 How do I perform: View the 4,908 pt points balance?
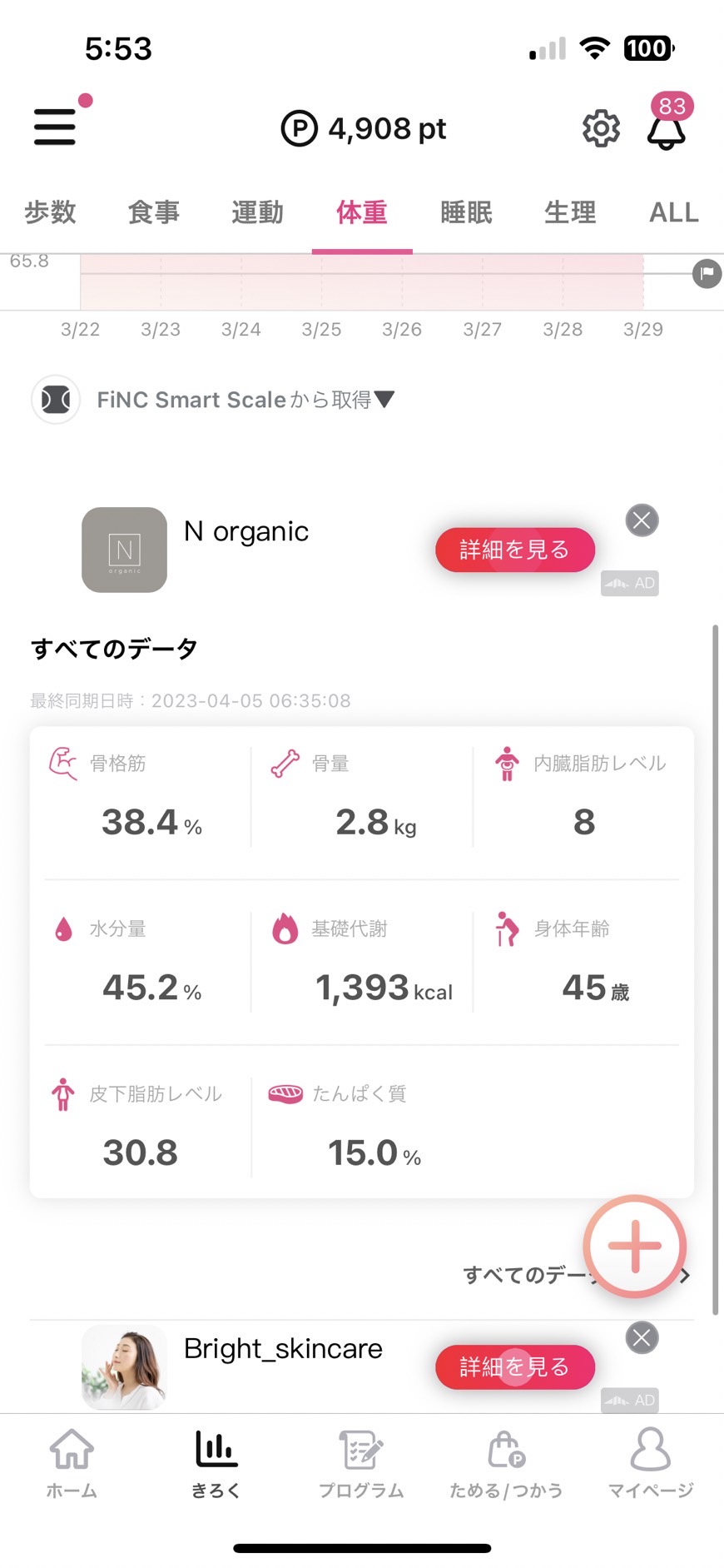[364, 128]
